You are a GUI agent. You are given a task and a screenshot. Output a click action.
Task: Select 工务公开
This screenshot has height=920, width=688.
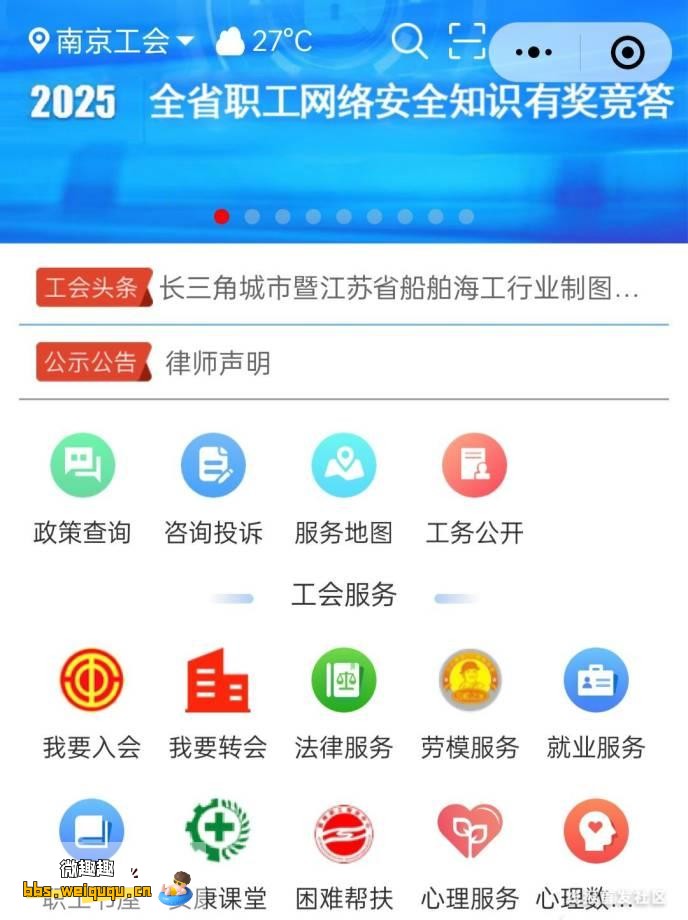(x=475, y=488)
